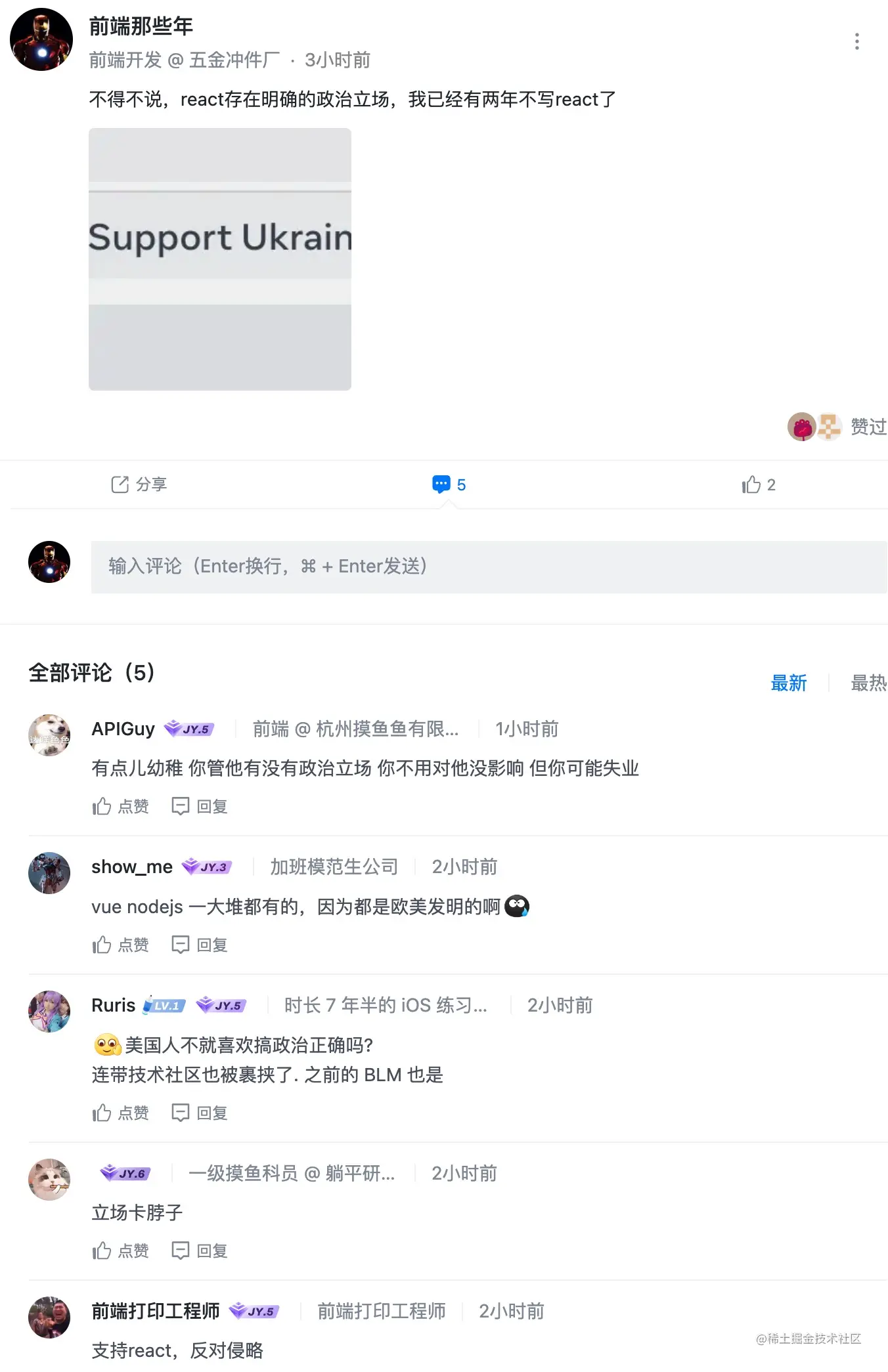Image resolution: width=888 pixels, height=1372 pixels.
Task: Like the post with thumbs-up showing 2
Action: 758,484
